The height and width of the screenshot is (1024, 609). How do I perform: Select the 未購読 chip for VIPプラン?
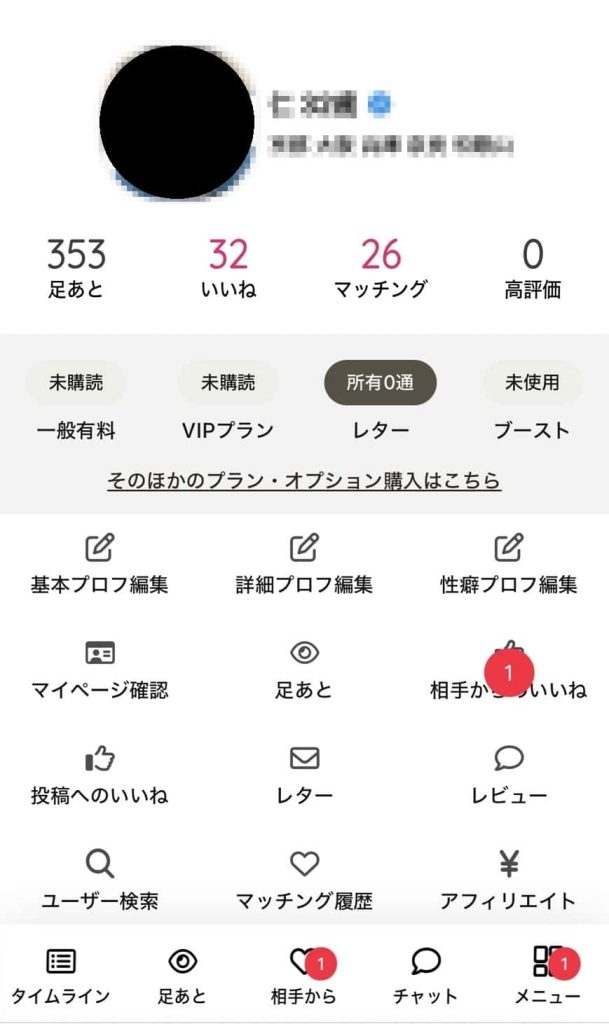pos(228,382)
